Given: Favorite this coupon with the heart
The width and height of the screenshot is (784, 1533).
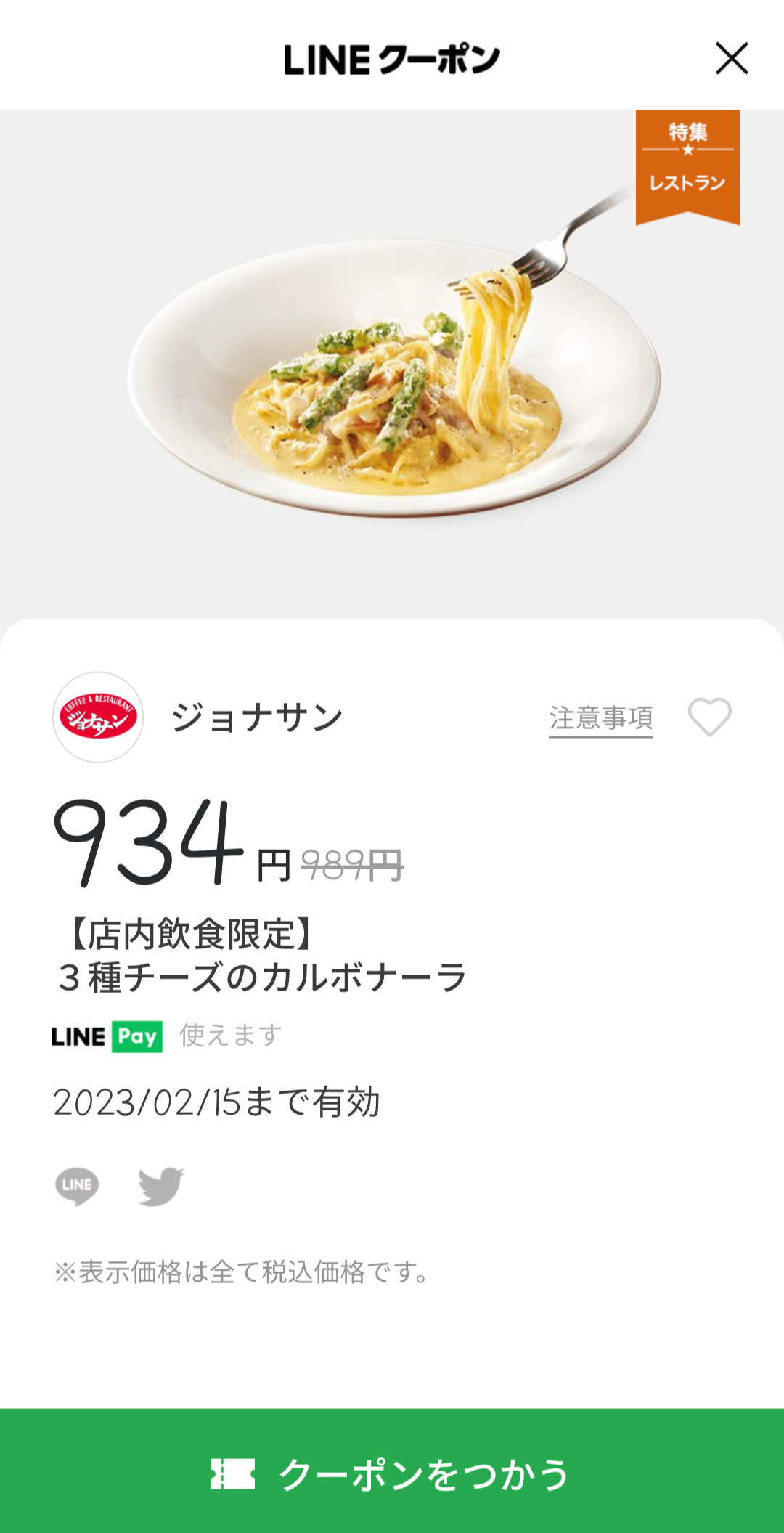Looking at the screenshot, I should [709, 717].
